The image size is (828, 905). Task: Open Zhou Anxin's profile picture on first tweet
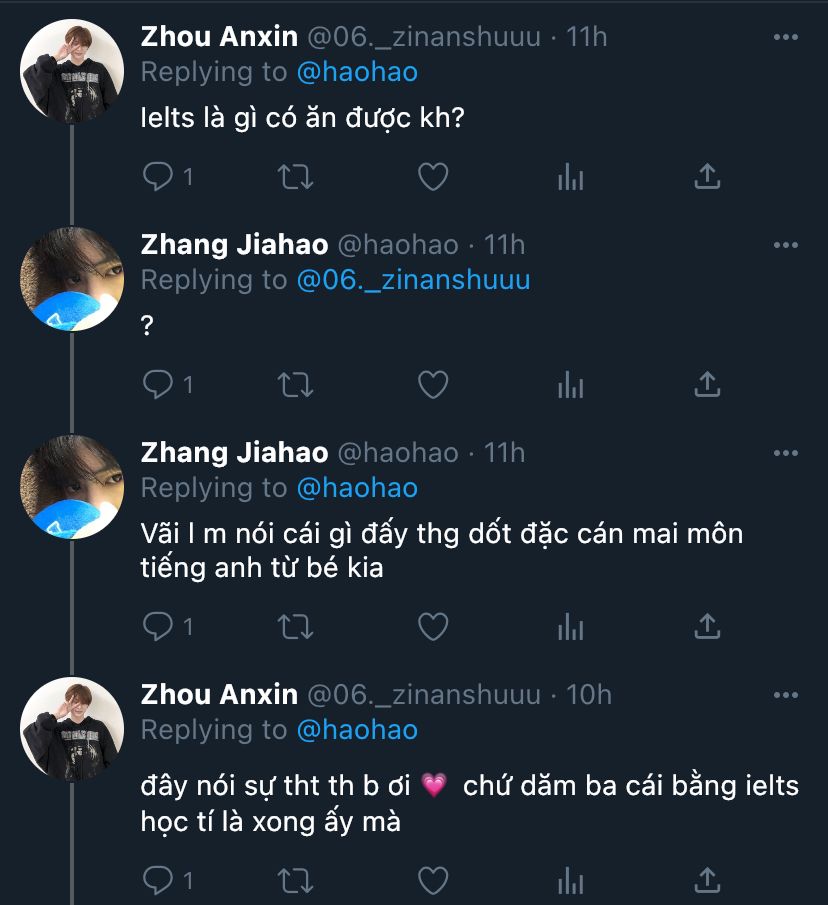[x=72, y=67]
